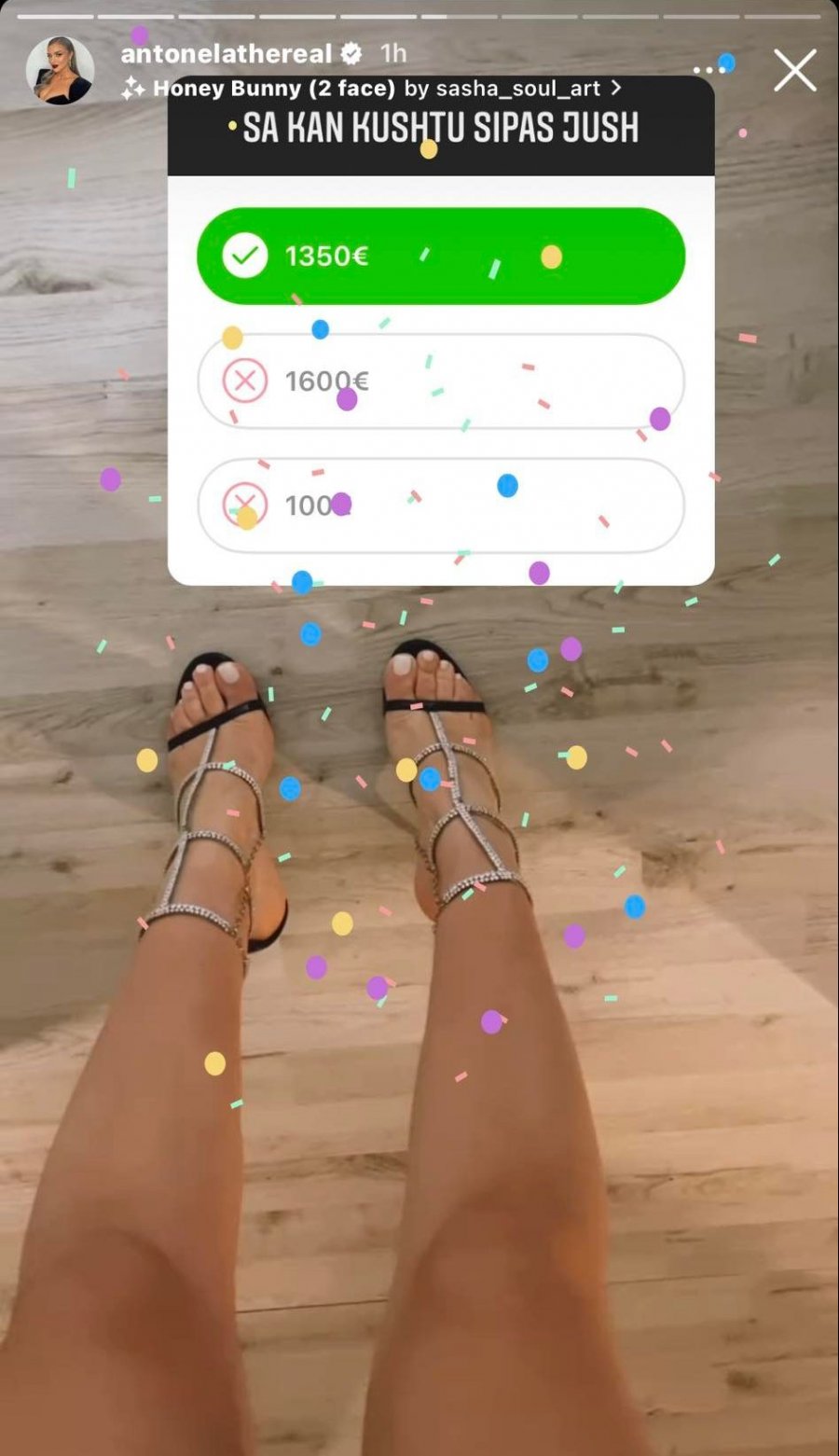Open the story options menu

[708, 70]
